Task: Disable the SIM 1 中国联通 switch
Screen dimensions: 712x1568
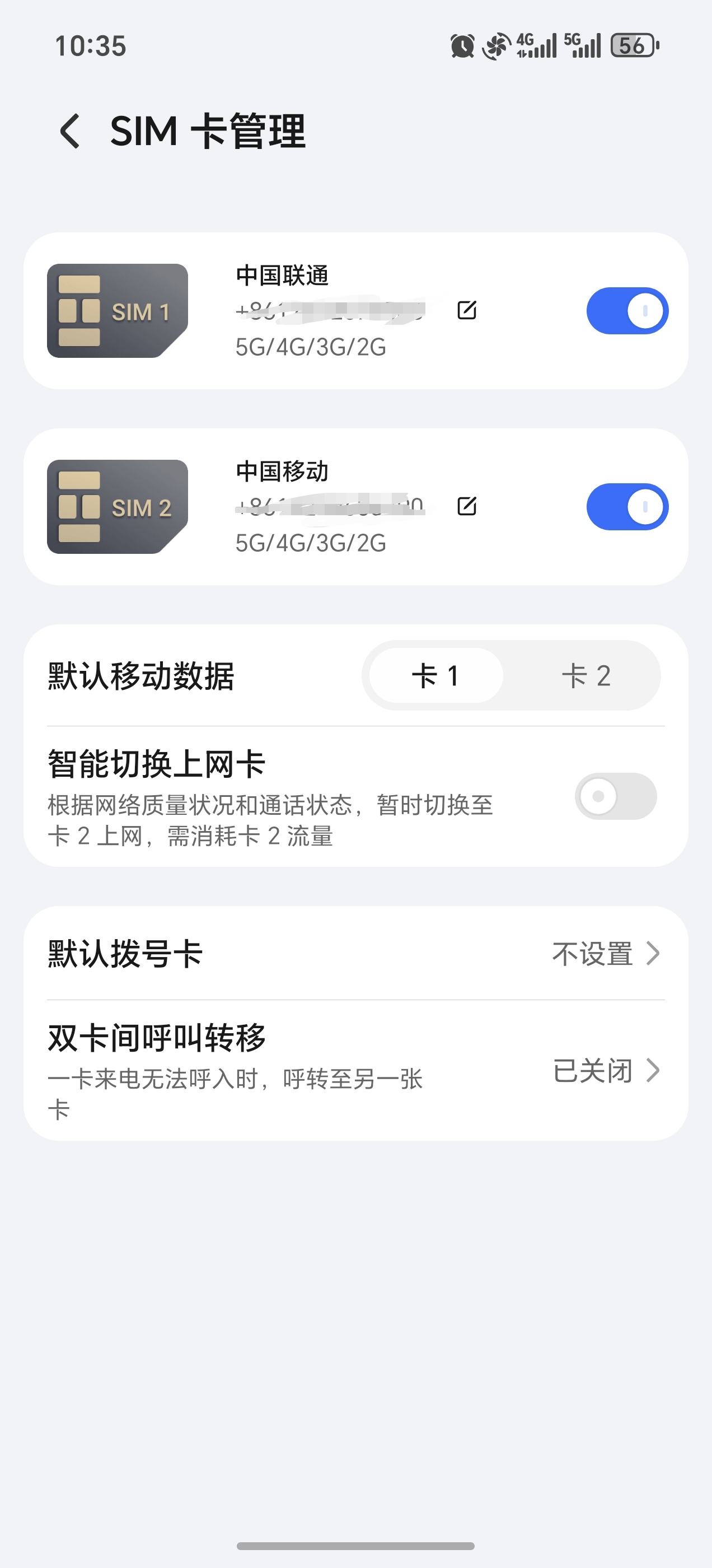Action: pos(627,311)
